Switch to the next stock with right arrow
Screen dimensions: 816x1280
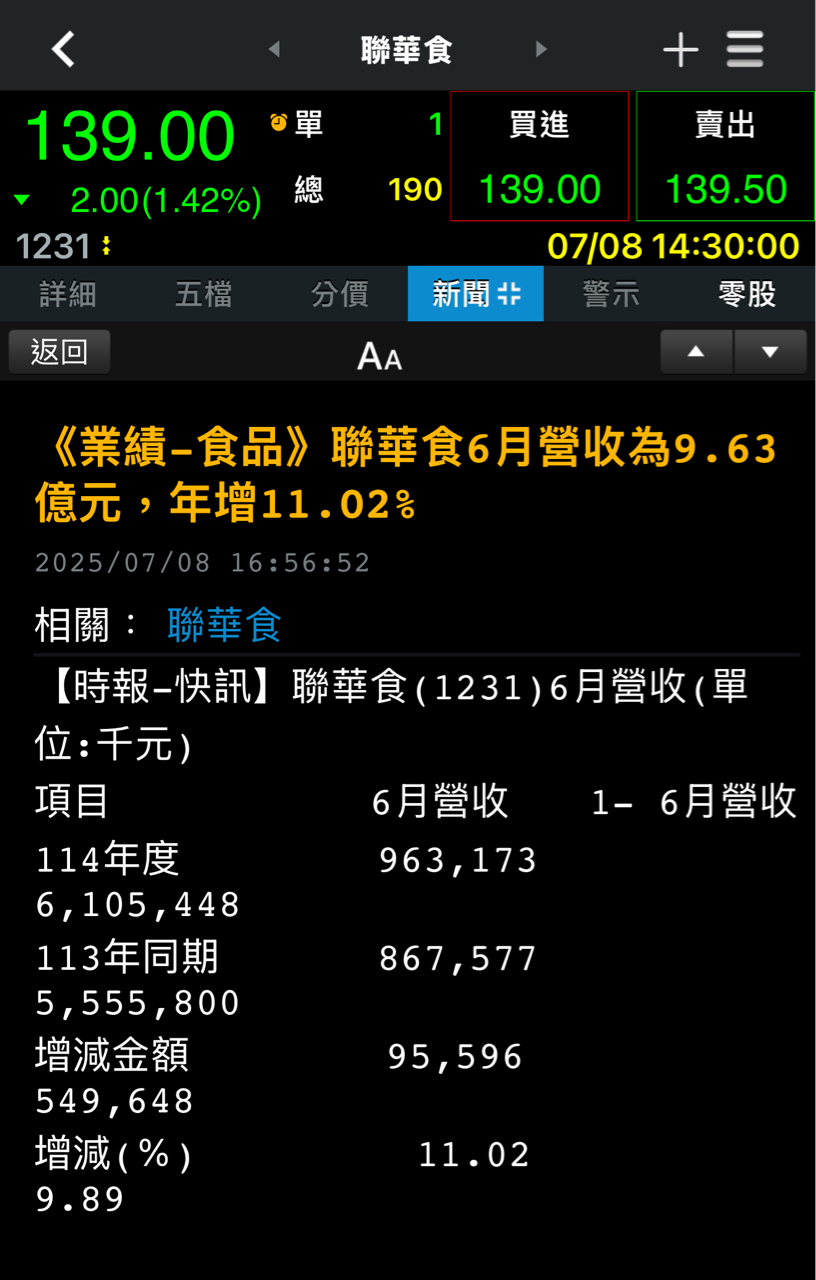pos(541,49)
